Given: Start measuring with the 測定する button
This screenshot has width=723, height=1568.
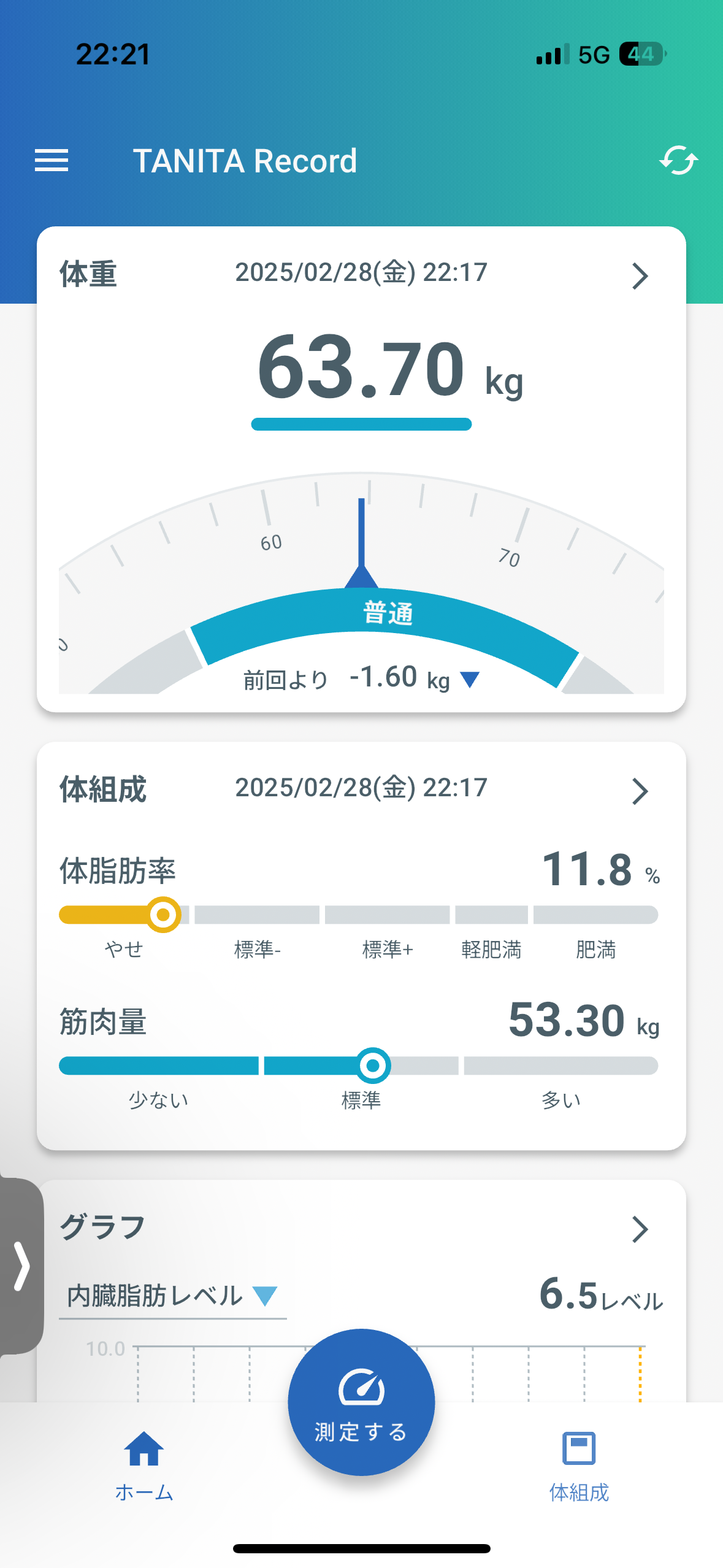Looking at the screenshot, I should point(361,1402).
